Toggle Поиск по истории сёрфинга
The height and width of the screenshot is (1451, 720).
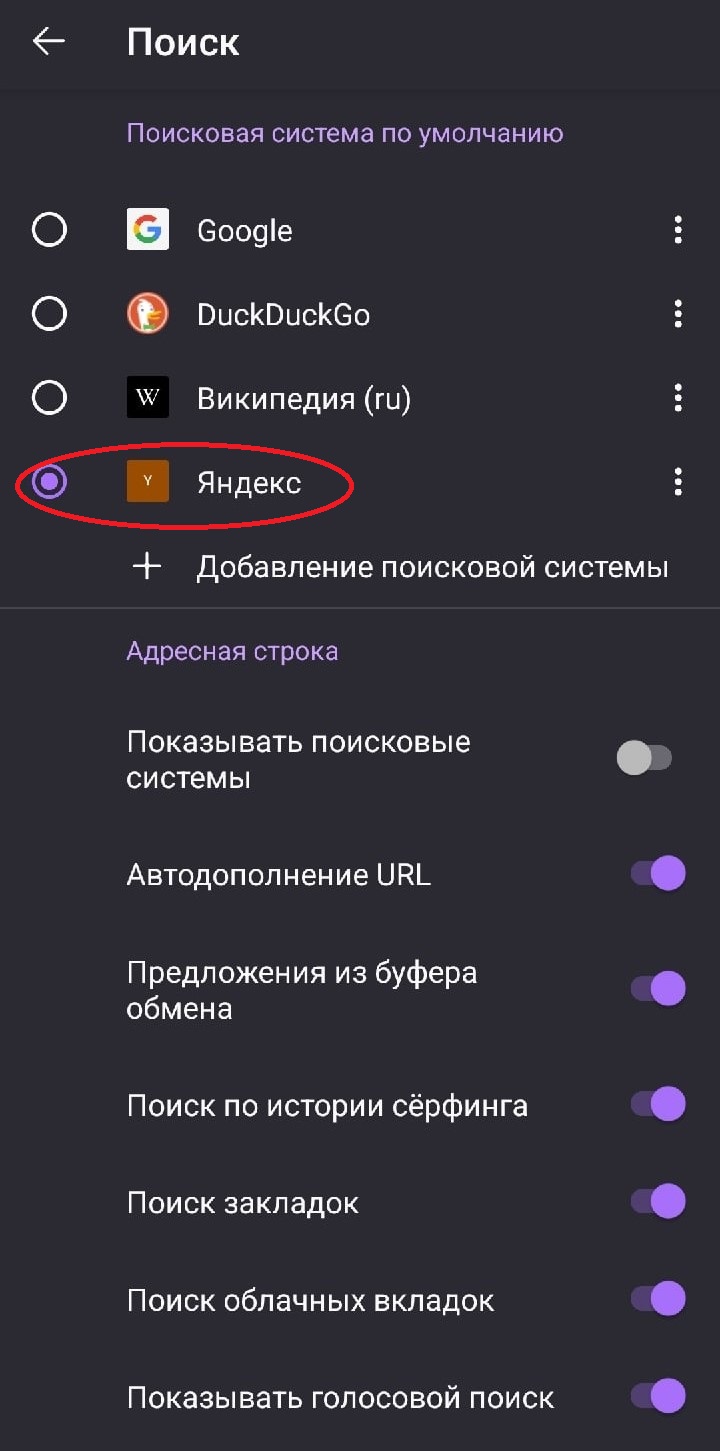657,1106
